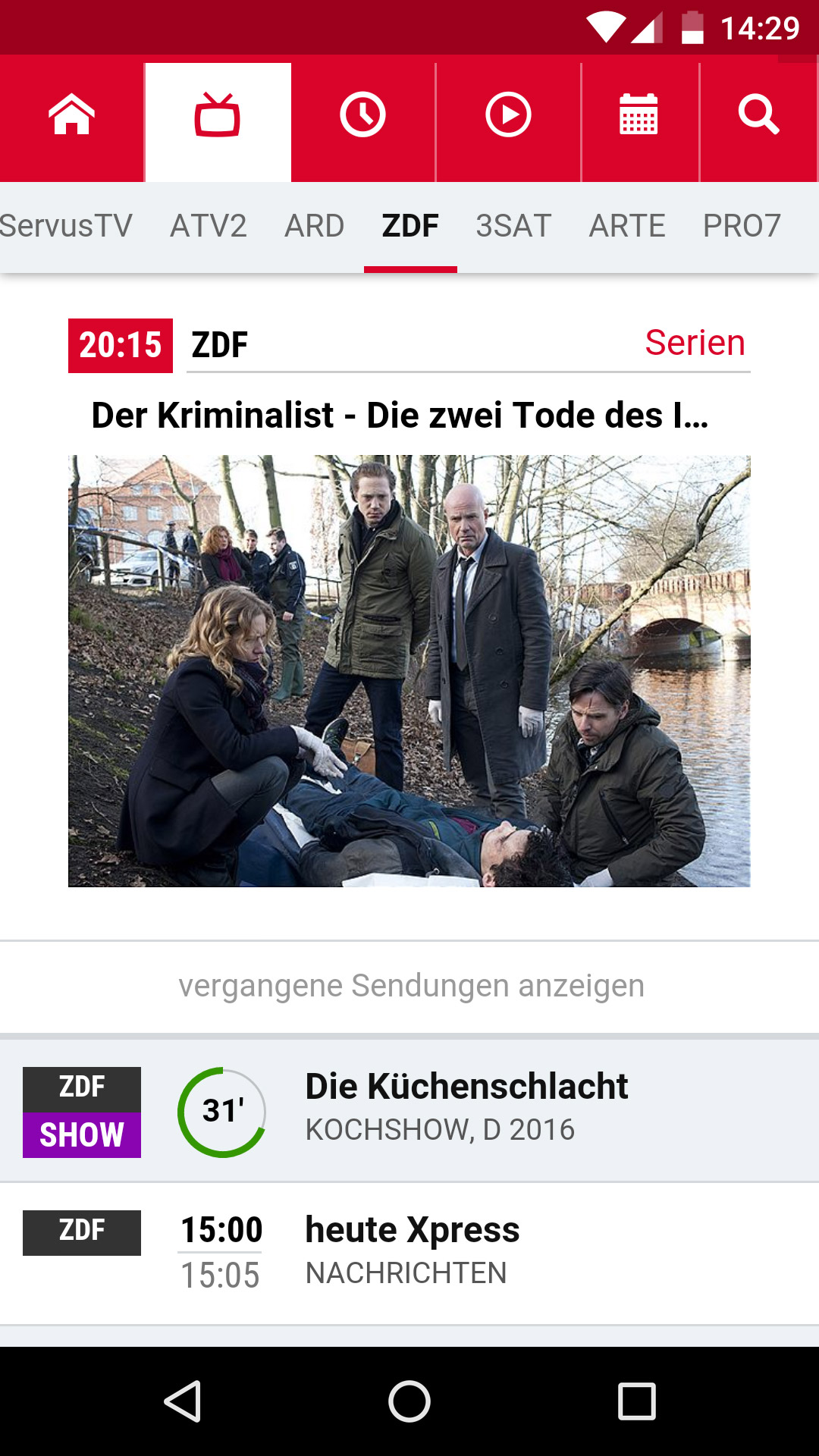Open the Serien category link

coord(695,343)
